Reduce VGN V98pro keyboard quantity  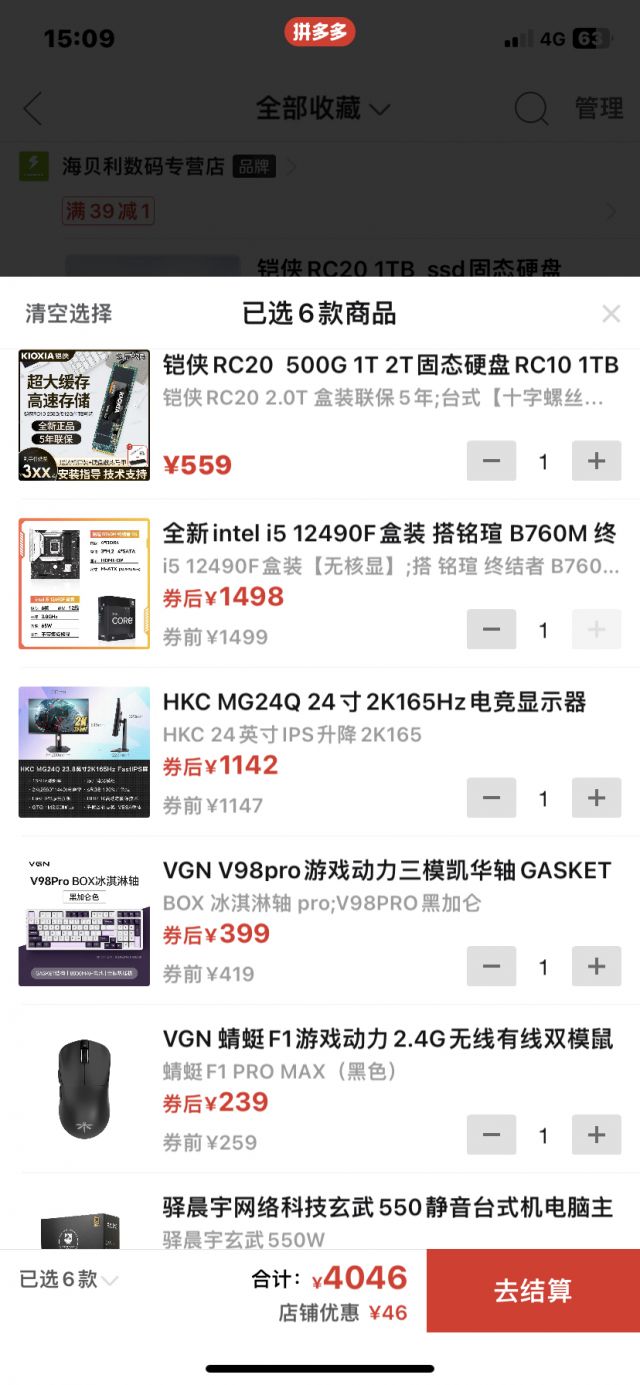pyautogui.click(x=492, y=967)
